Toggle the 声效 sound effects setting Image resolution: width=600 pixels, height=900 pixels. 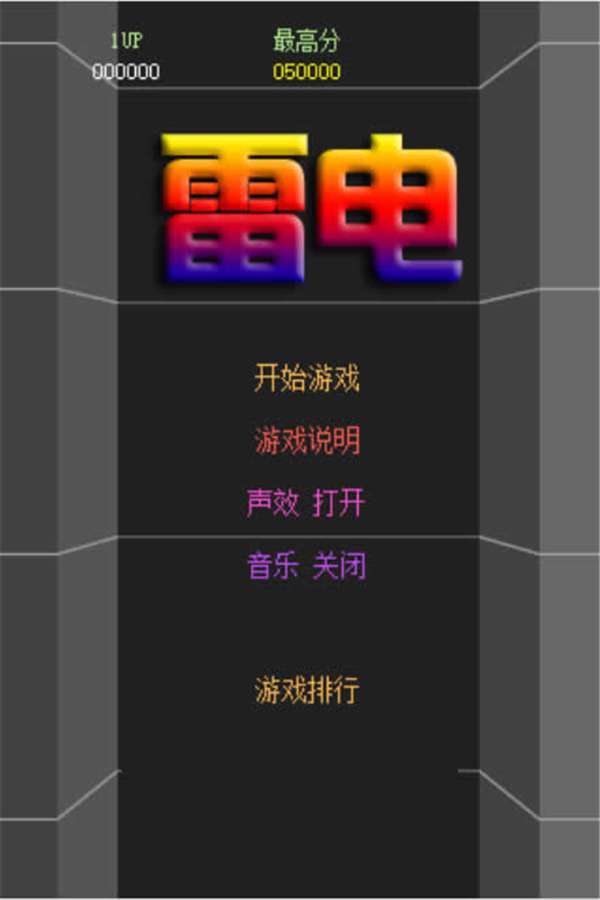[x=306, y=503]
